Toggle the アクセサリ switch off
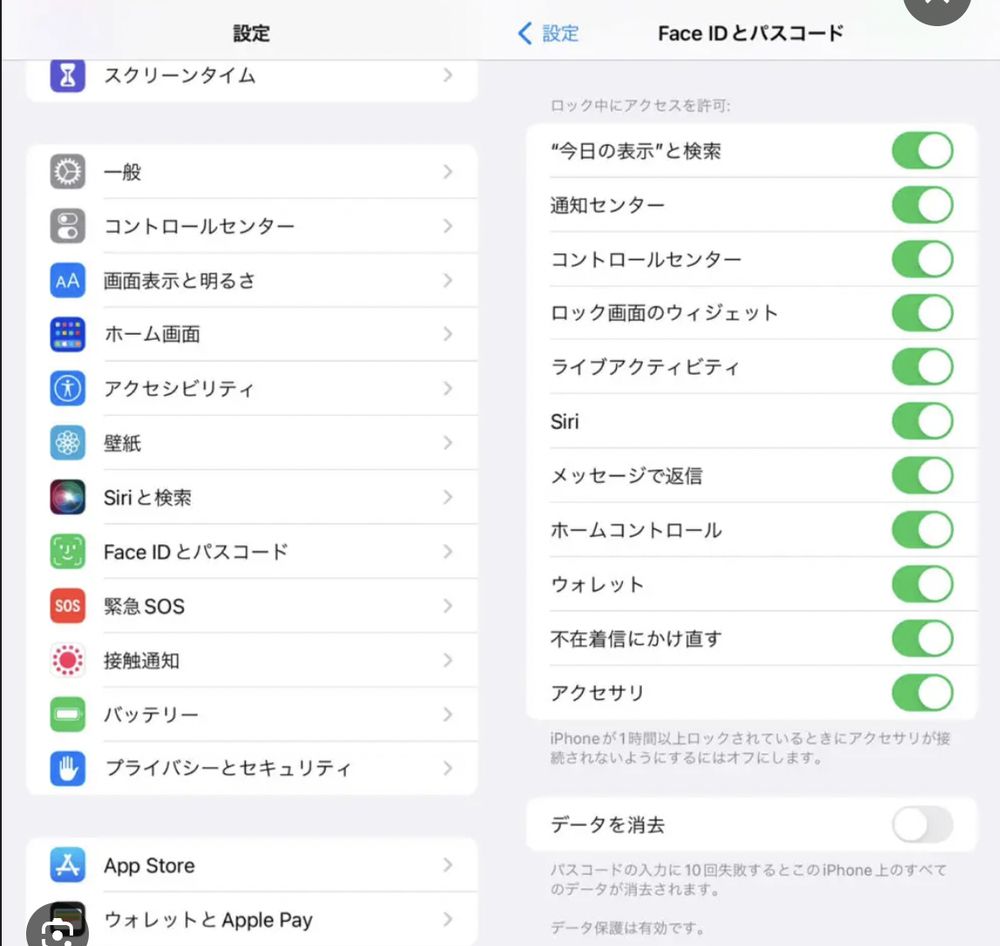 (922, 692)
